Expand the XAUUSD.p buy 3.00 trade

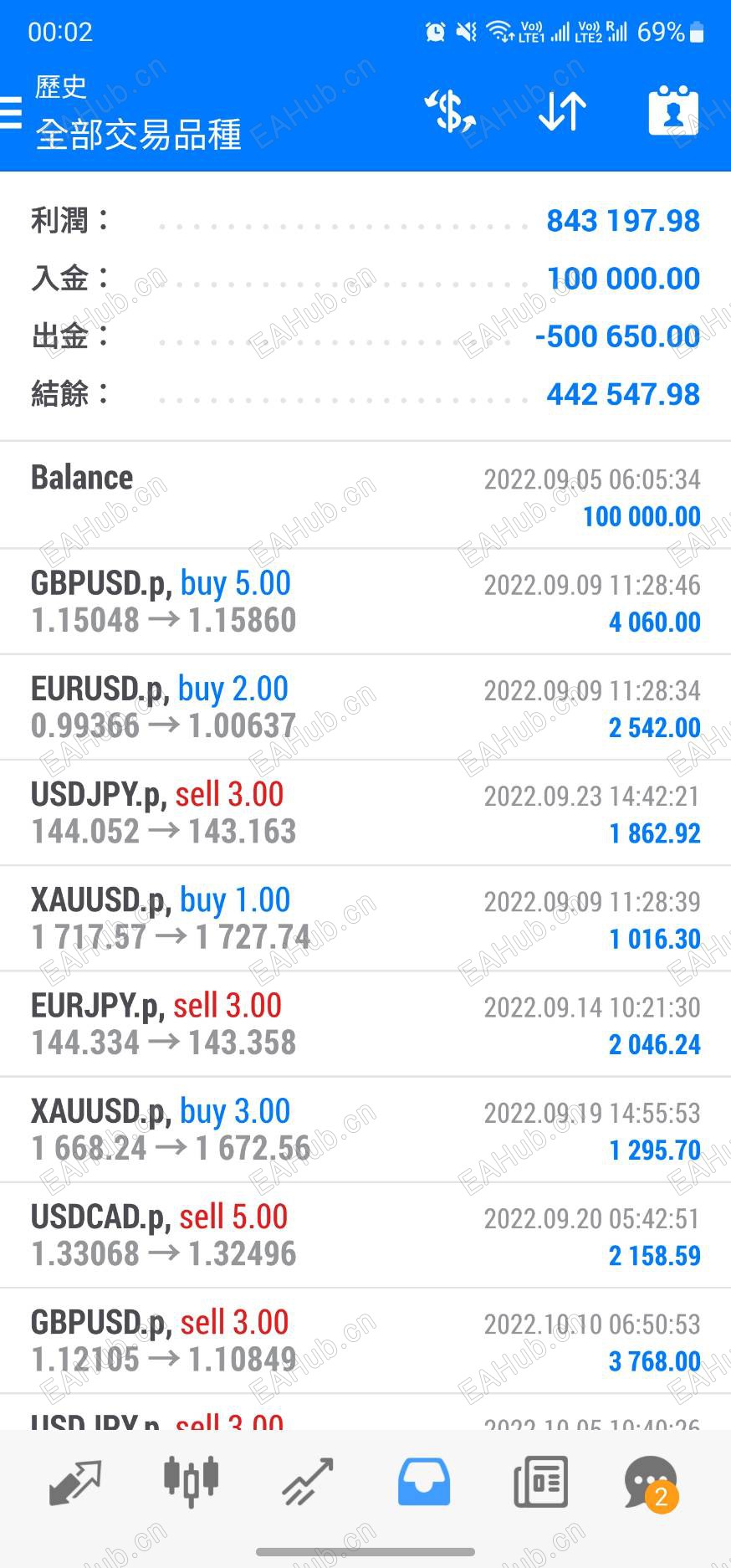[365, 1129]
